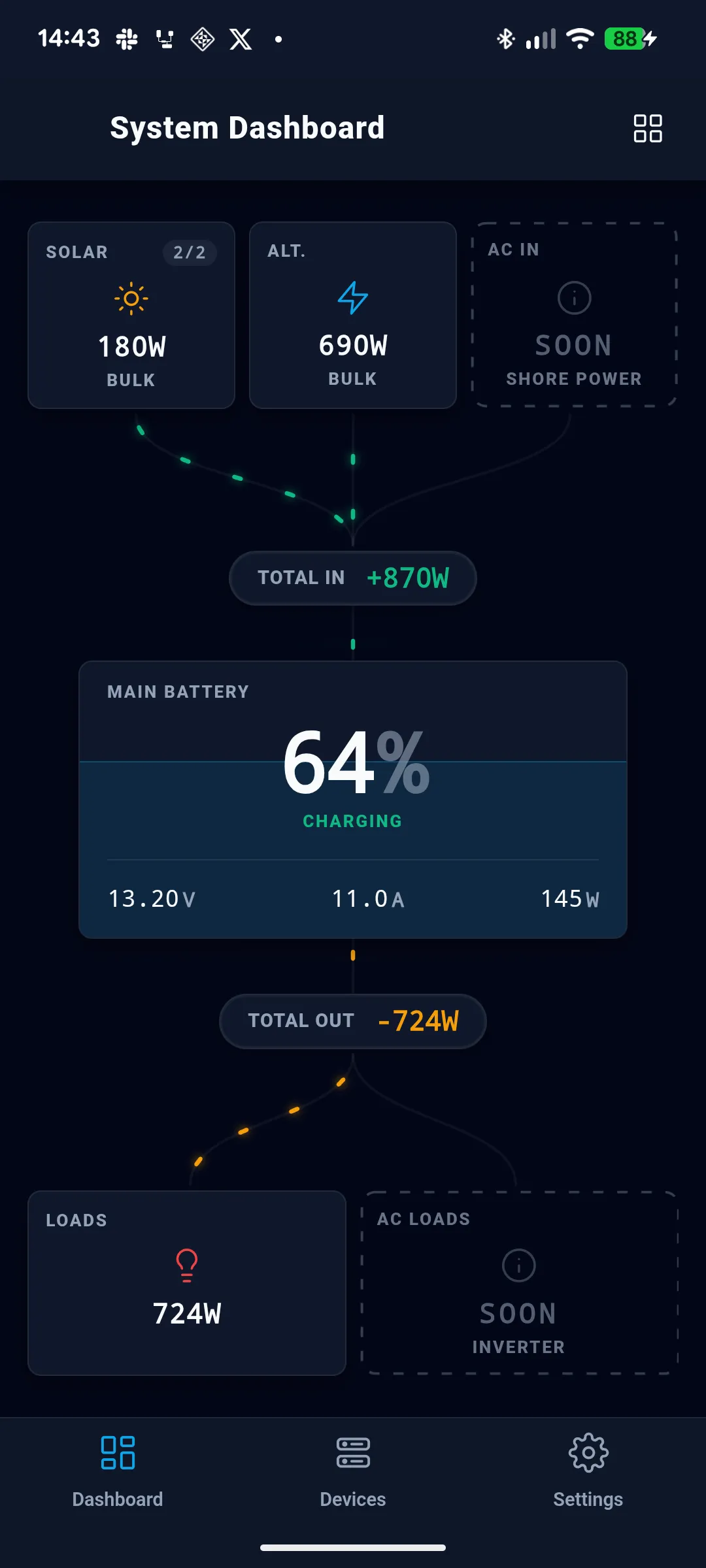The width and height of the screenshot is (706, 1568).
Task: Click the sun icon on the Solar card
Action: [x=130, y=297]
